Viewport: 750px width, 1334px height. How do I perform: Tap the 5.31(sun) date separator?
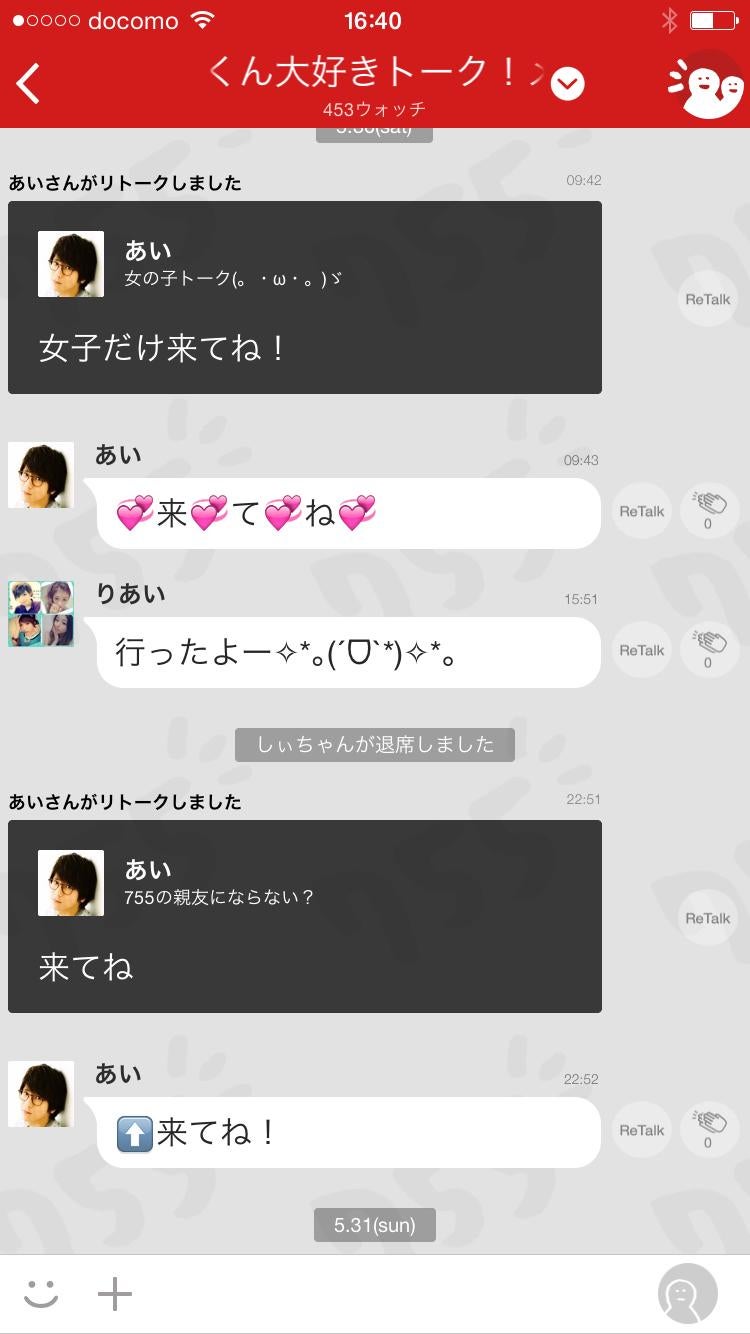click(x=375, y=1223)
